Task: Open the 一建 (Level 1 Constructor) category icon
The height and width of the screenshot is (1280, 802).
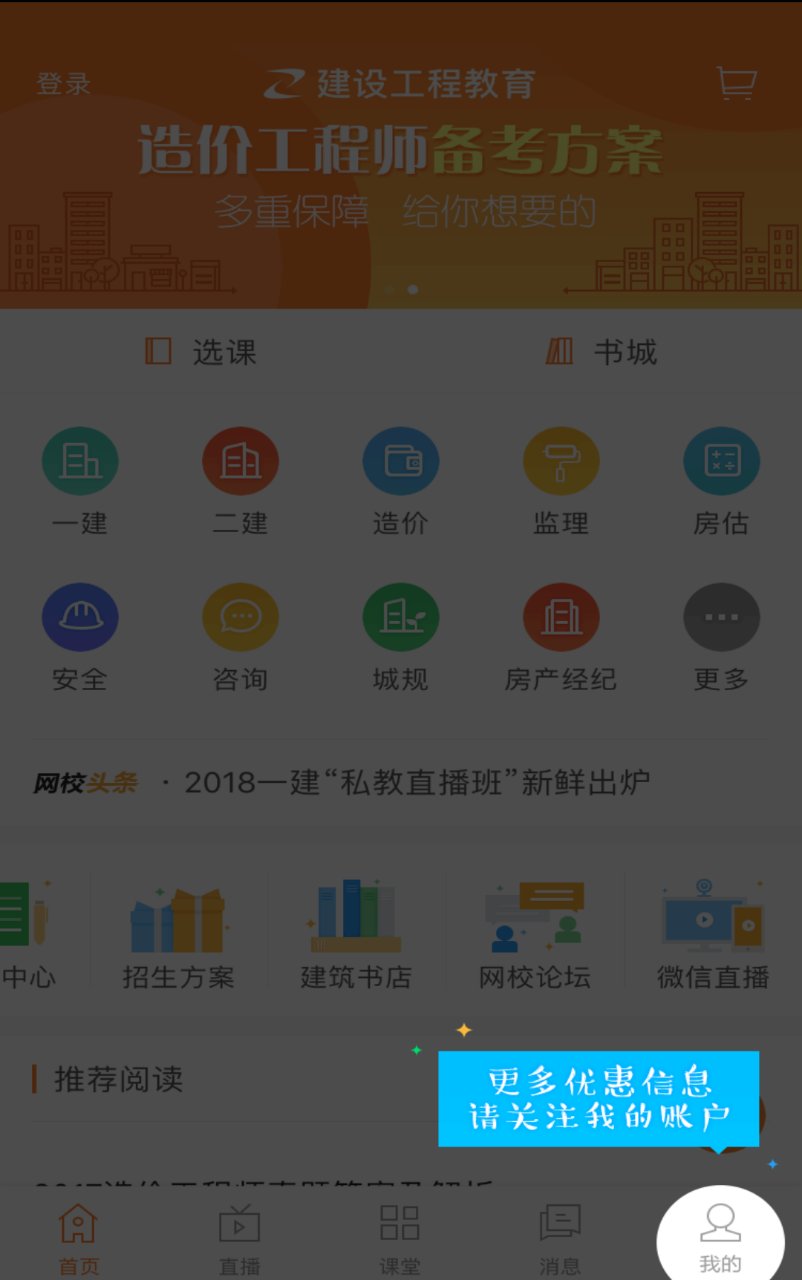Action: click(80, 461)
